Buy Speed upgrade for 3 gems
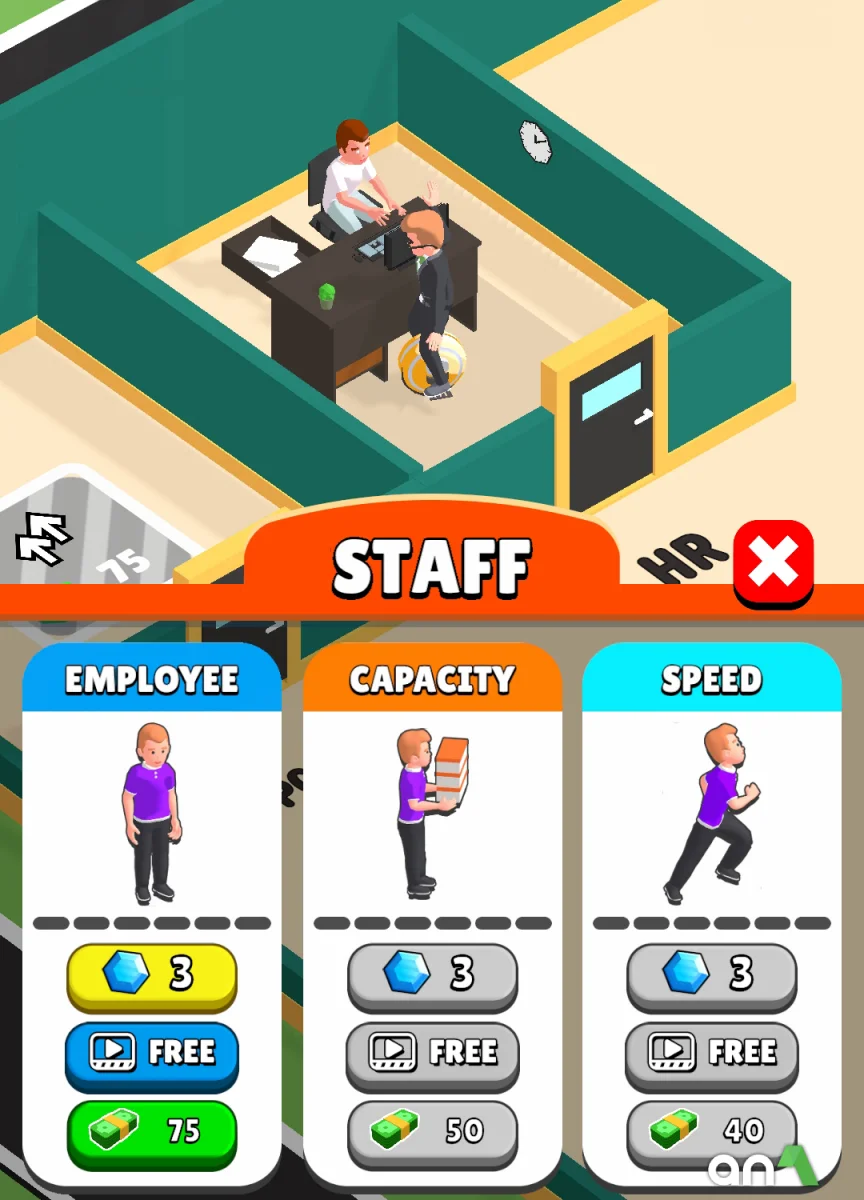 coord(711,974)
